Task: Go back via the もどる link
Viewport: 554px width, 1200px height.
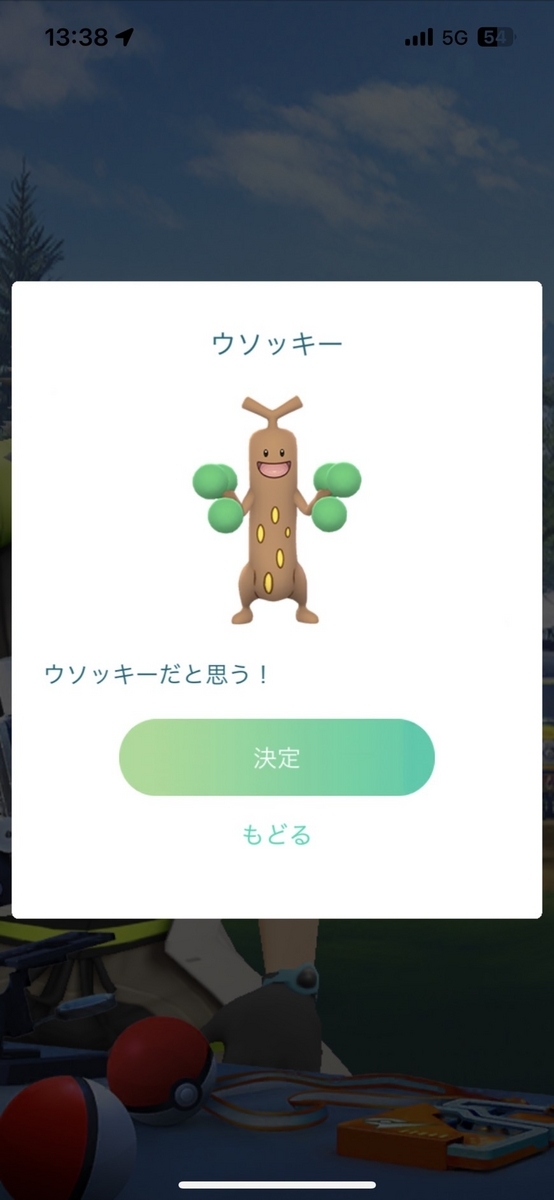Action: pyautogui.click(x=277, y=834)
